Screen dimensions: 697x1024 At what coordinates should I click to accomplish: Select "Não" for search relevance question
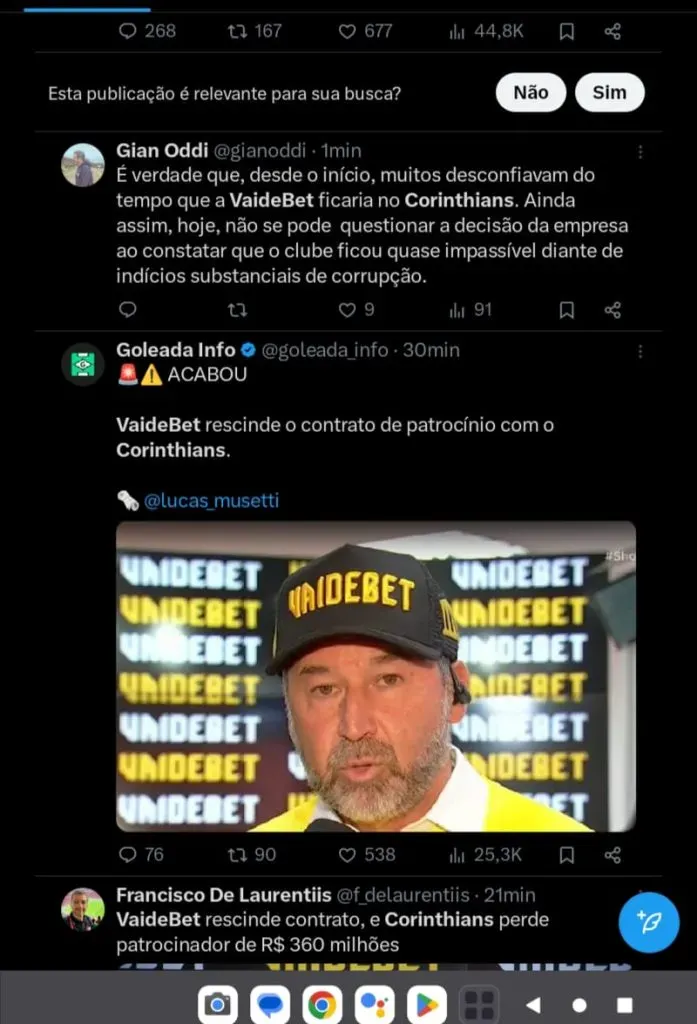tap(530, 93)
